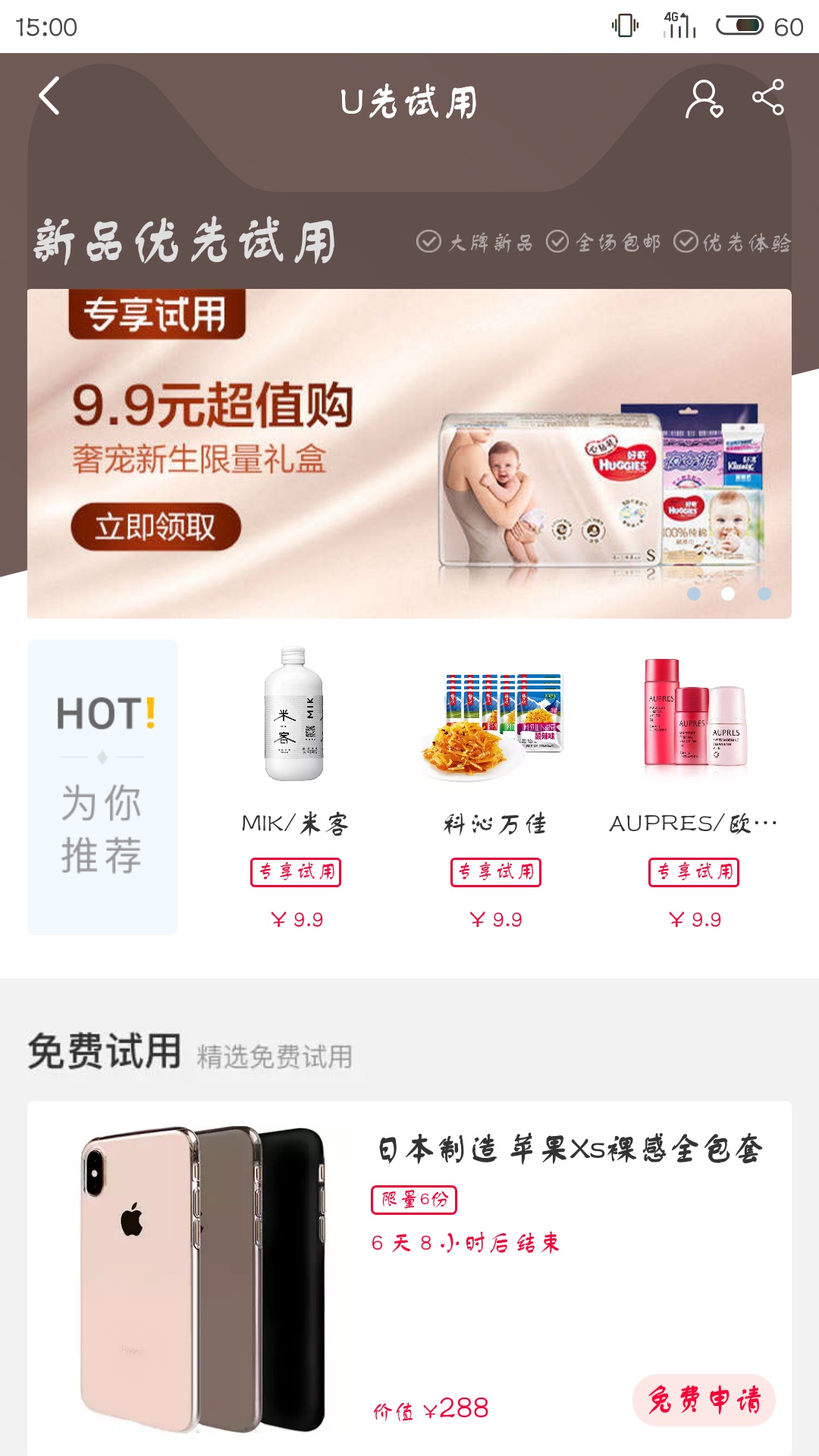Open the MIK/米客 product
819x1456 pixels.
tap(295, 781)
